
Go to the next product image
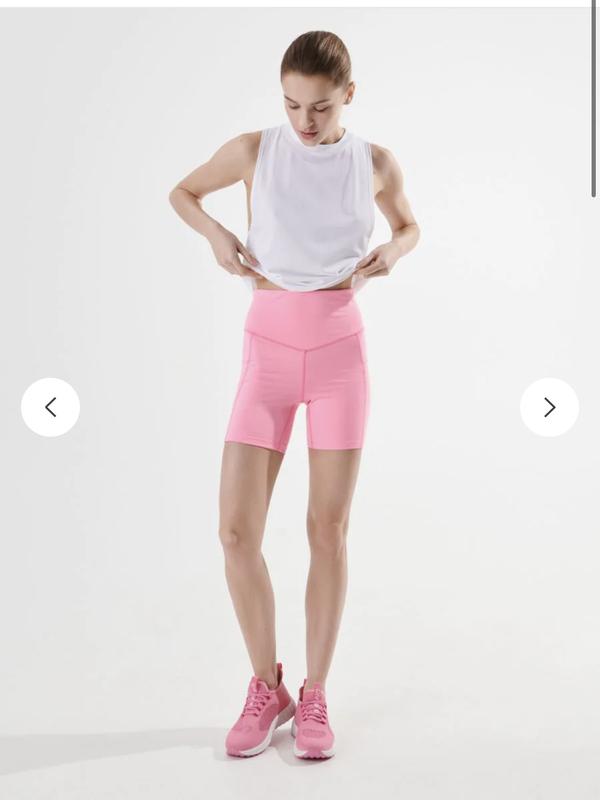(x=549, y=407)
